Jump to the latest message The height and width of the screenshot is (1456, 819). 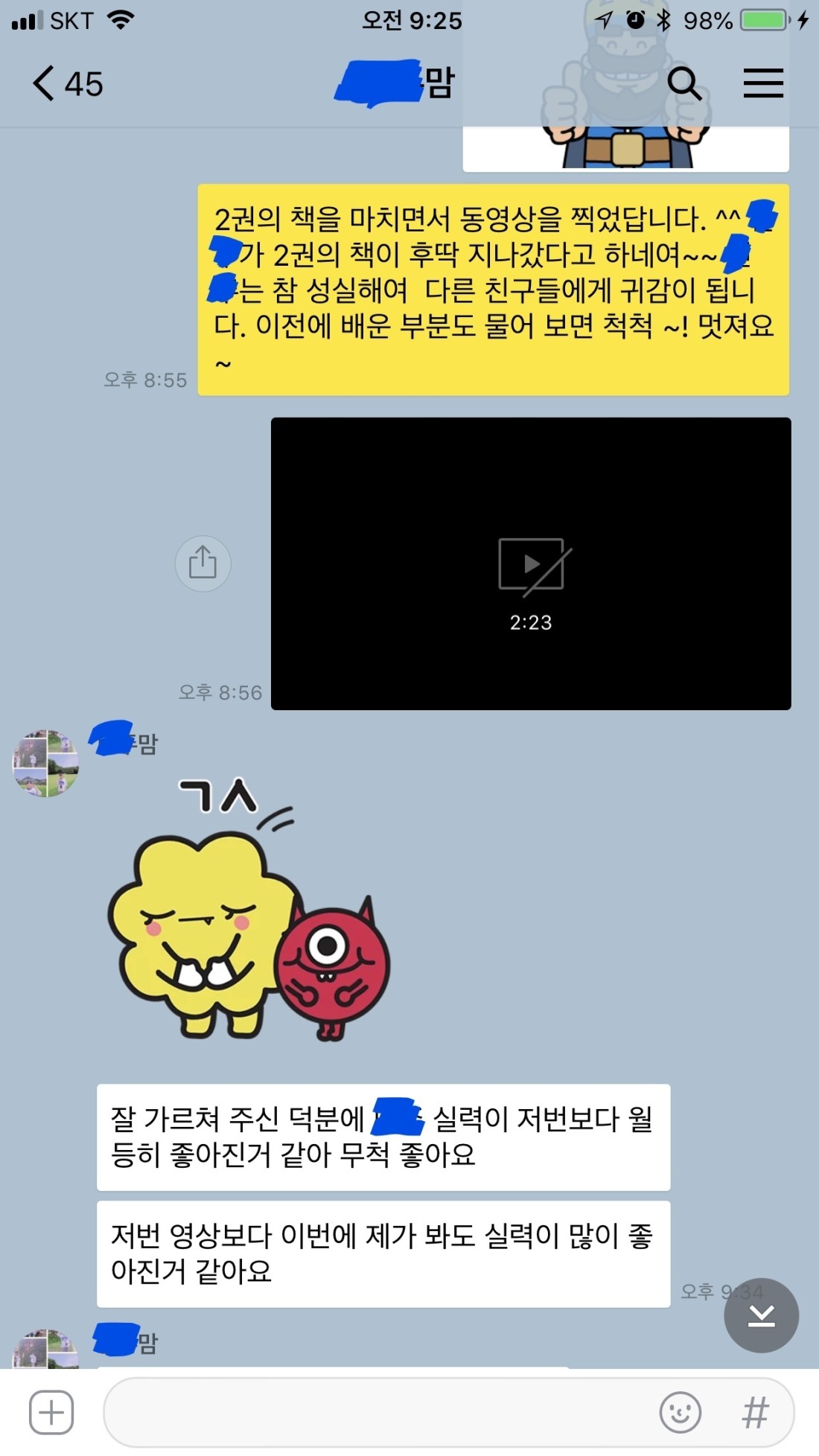761,1315
